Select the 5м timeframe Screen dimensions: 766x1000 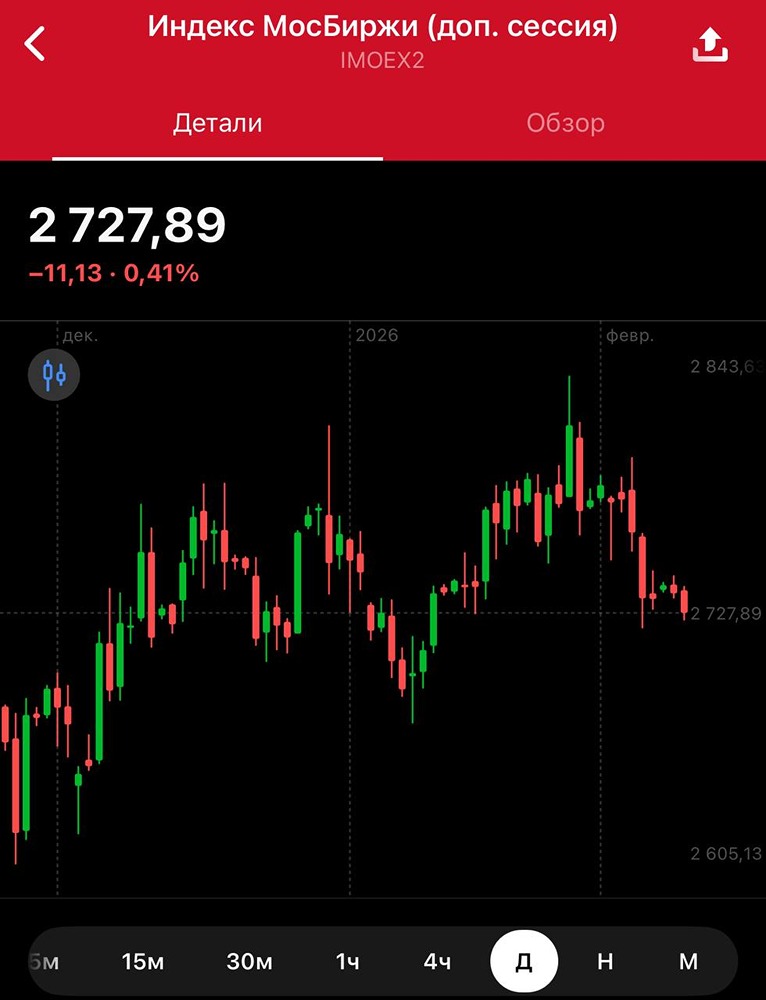[46, 962]
